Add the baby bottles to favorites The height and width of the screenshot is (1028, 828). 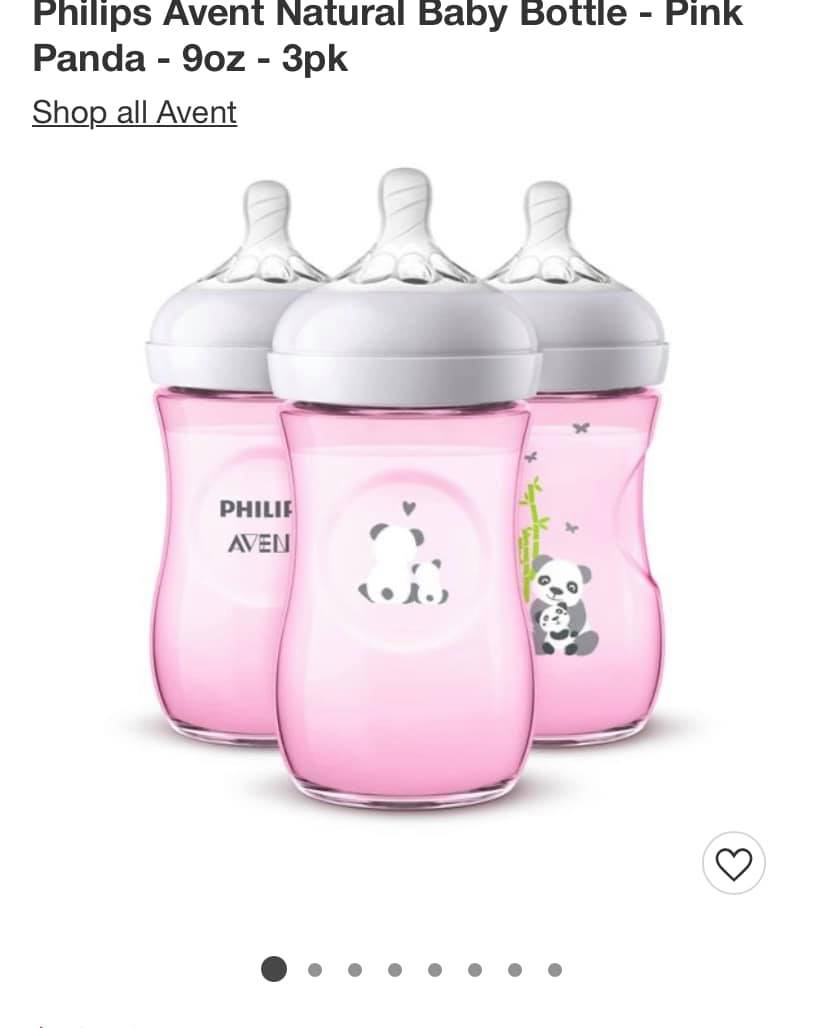pos(733,863)
